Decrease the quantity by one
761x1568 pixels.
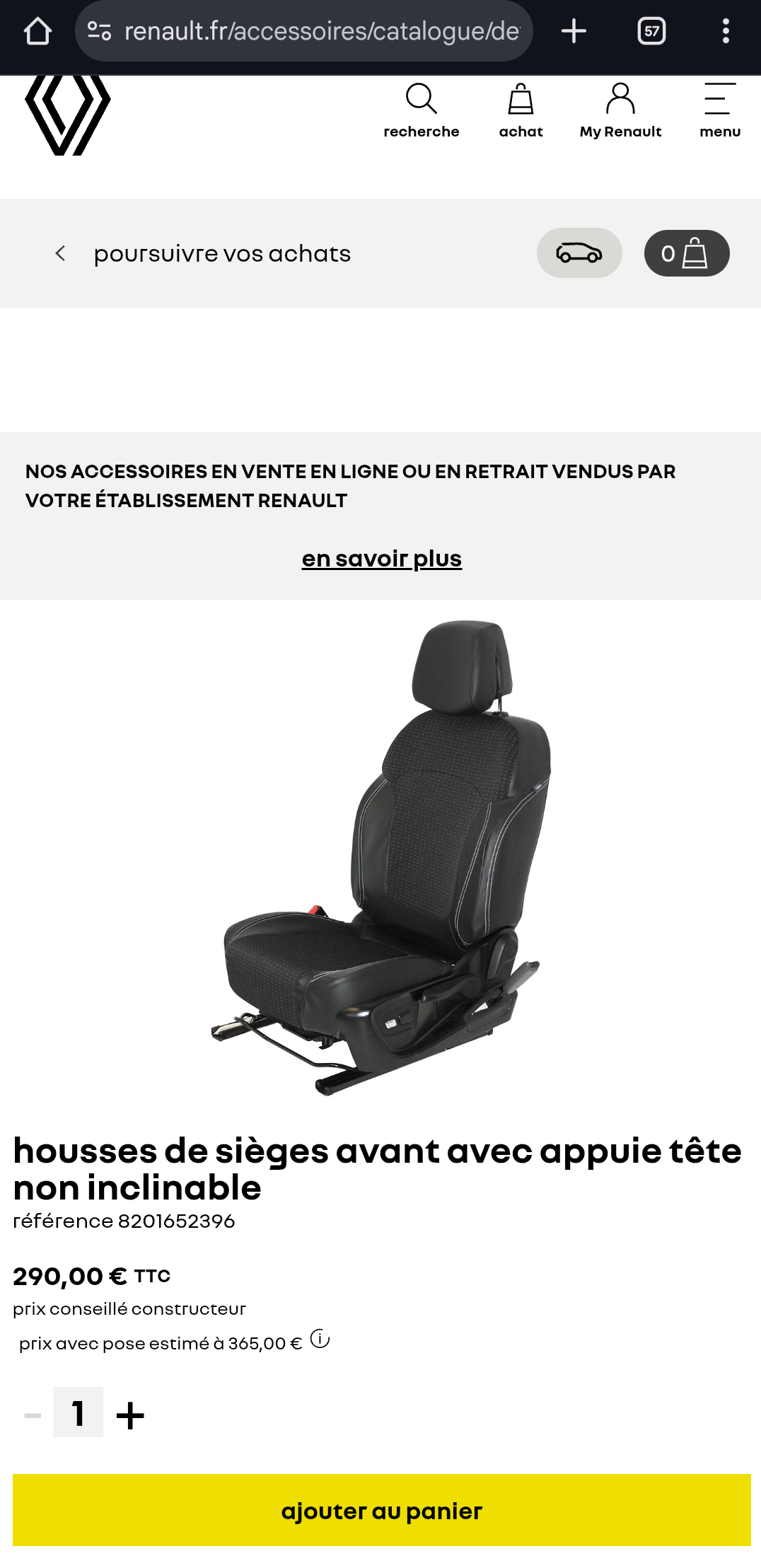point(33,1415)
